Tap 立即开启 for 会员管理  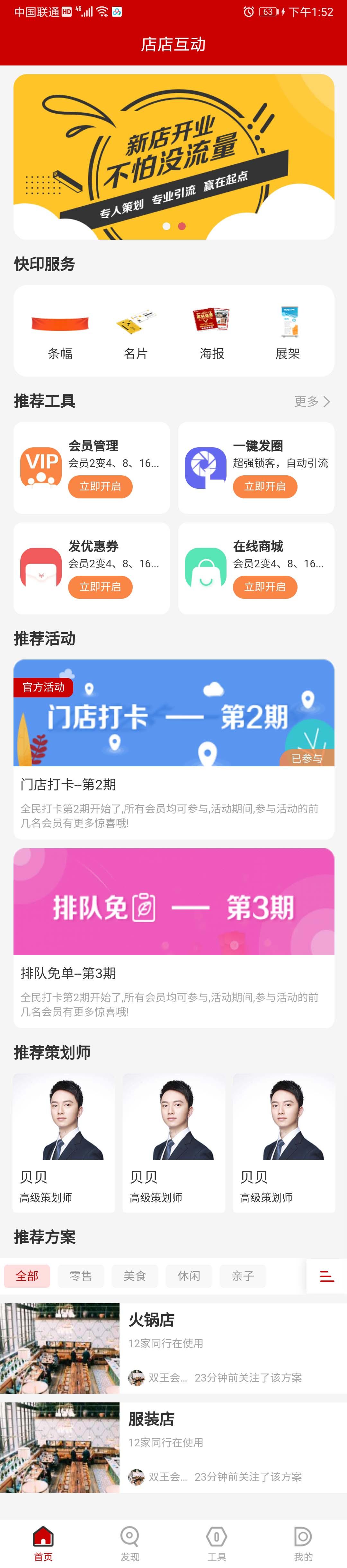tap(100, 486)
